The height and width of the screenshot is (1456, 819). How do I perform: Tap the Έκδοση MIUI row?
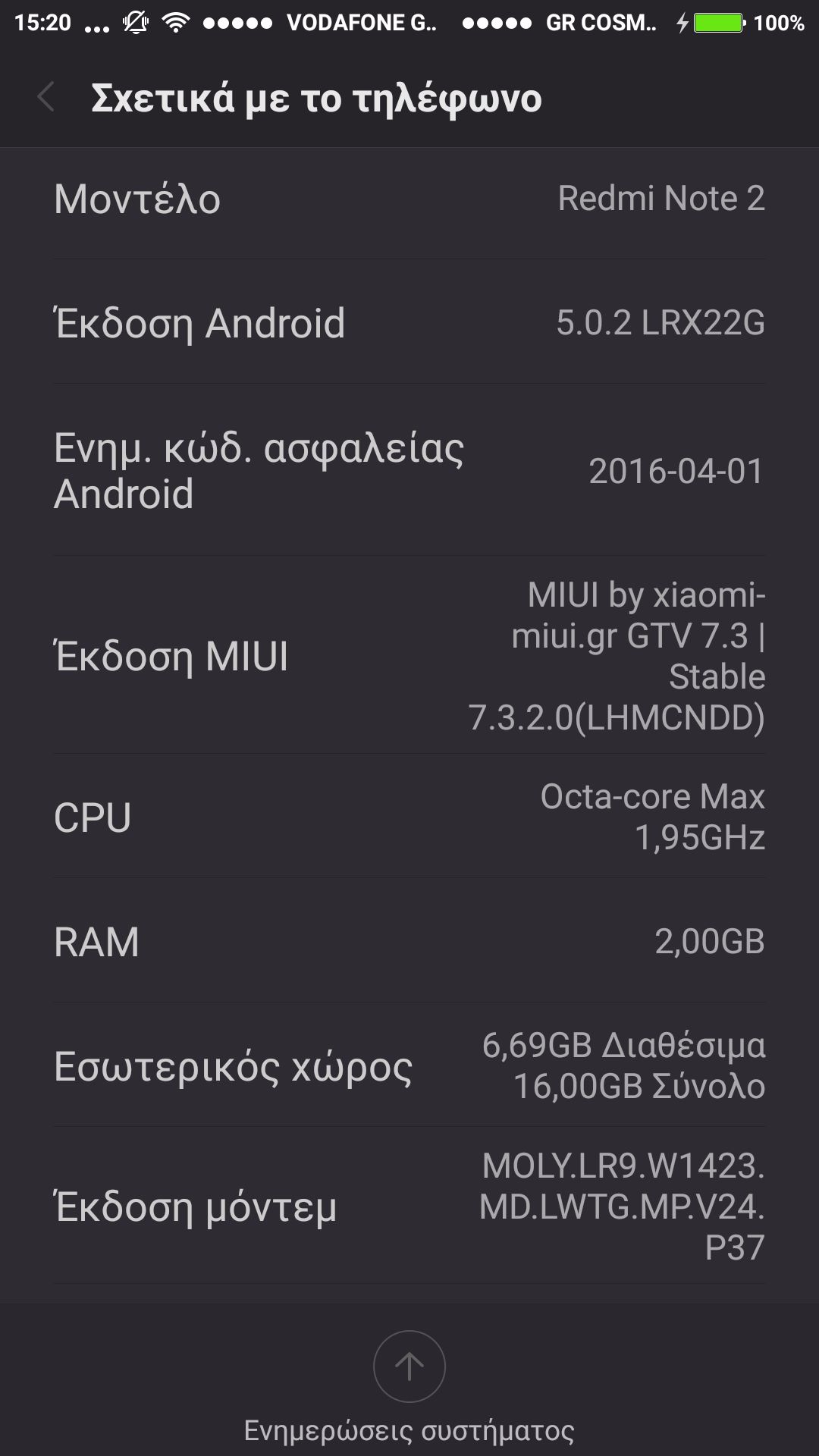coord(409,656)
